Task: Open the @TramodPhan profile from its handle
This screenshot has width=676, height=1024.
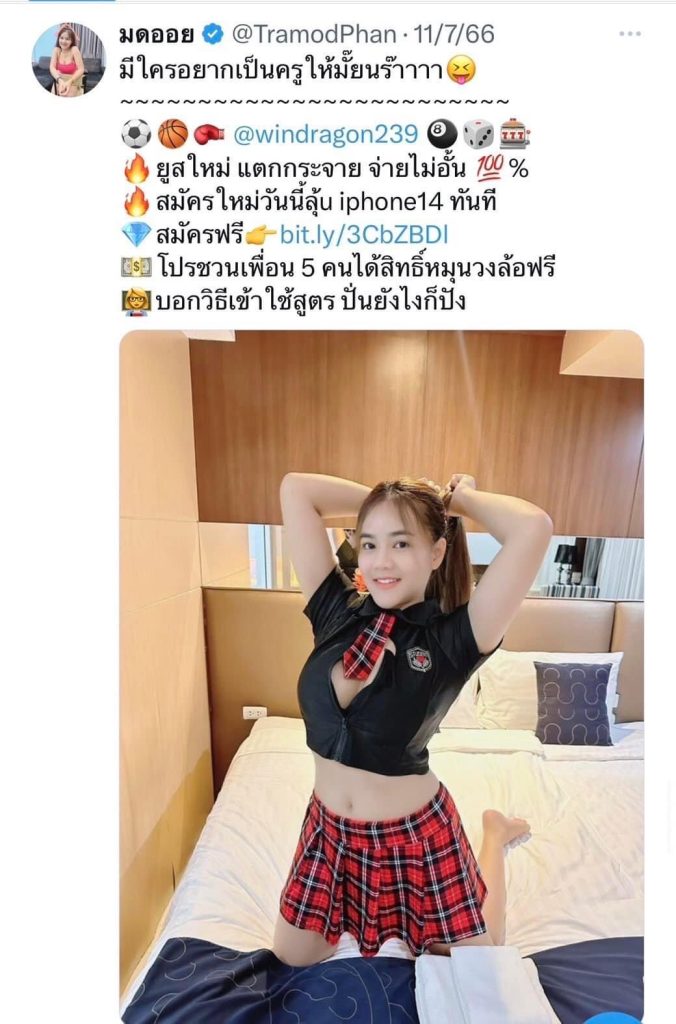Action: (x=314, y=35)
